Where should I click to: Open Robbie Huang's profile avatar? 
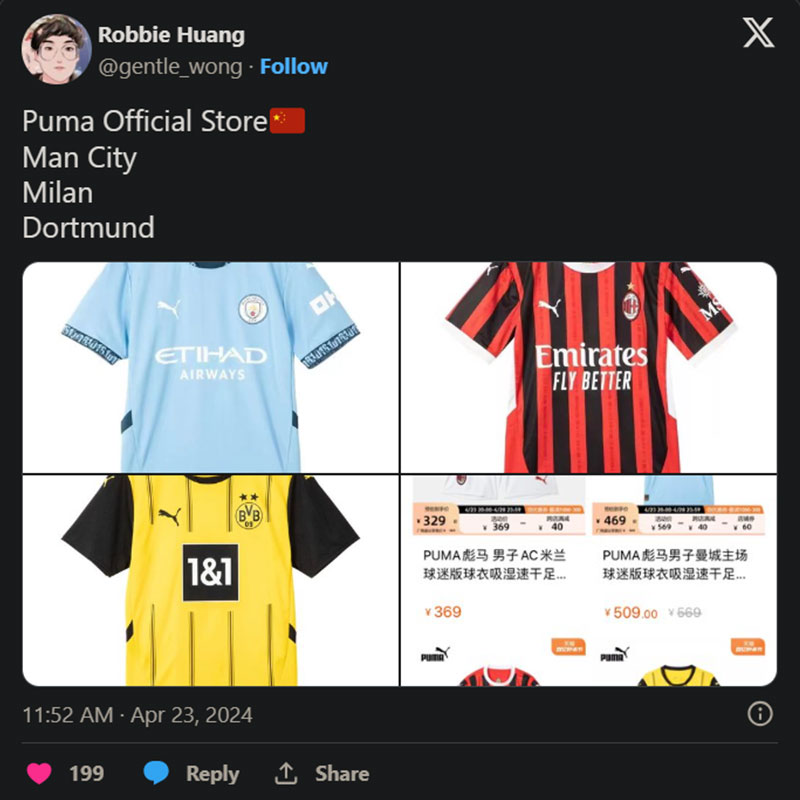55,50
